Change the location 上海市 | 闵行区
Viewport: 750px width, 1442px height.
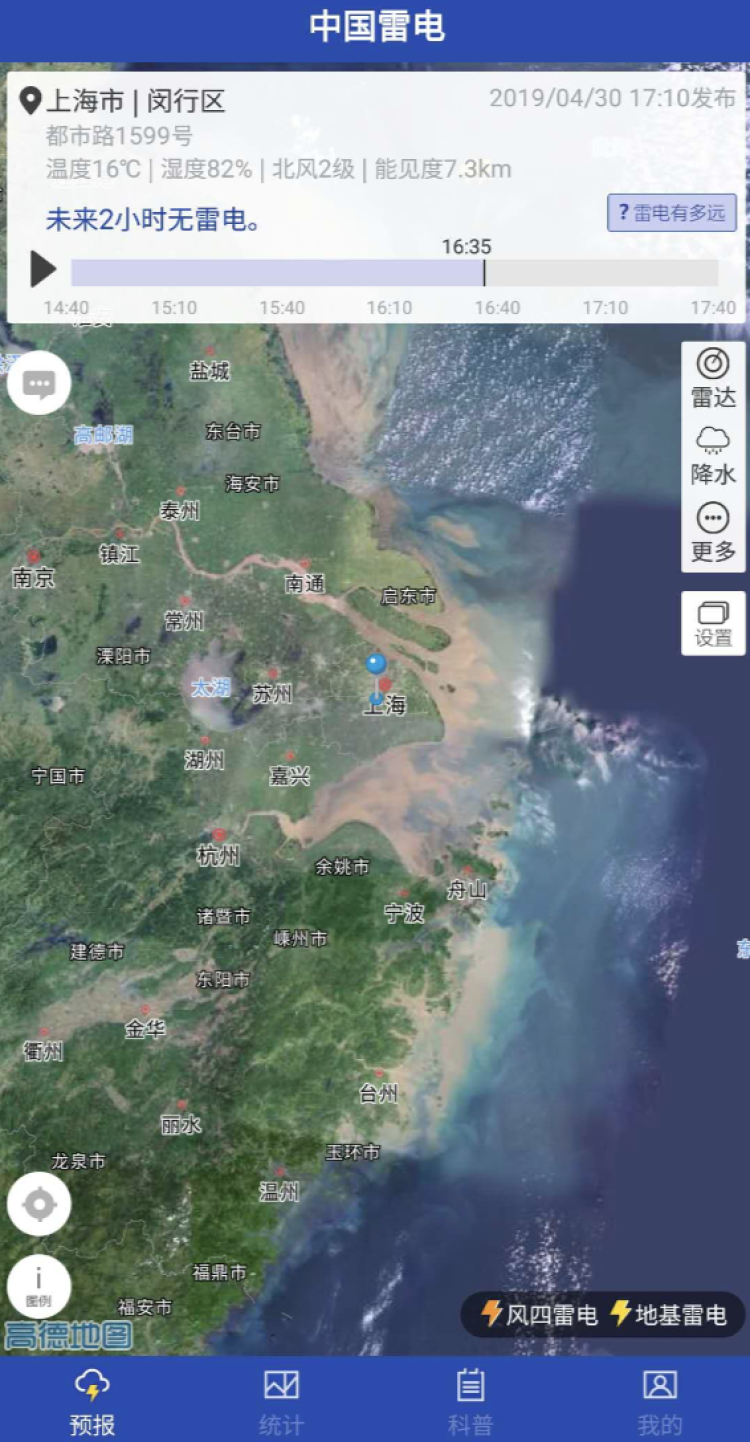(x=123, y=101)
